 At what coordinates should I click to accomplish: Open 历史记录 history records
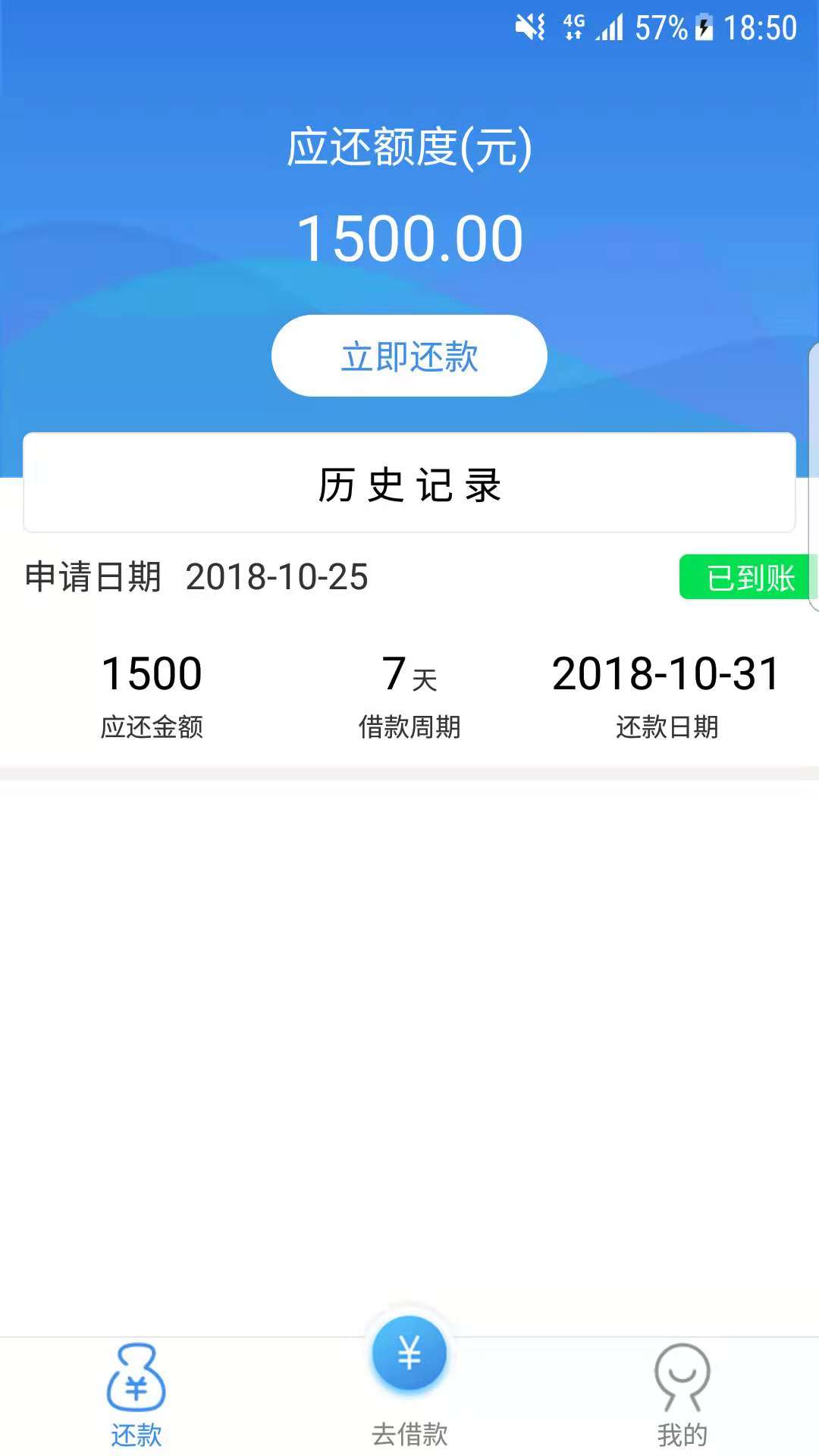click(409, 483)
